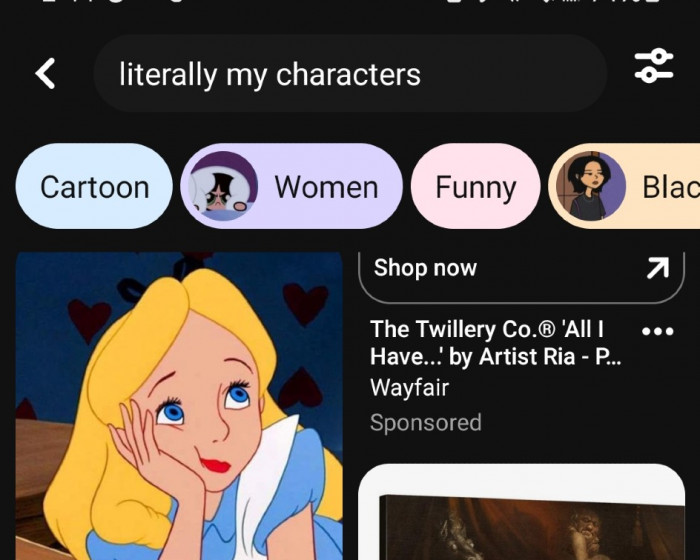Select the Women filter chip
Image resolution: width=700 pixels, height=560 pixels.
tap(292, 187)
